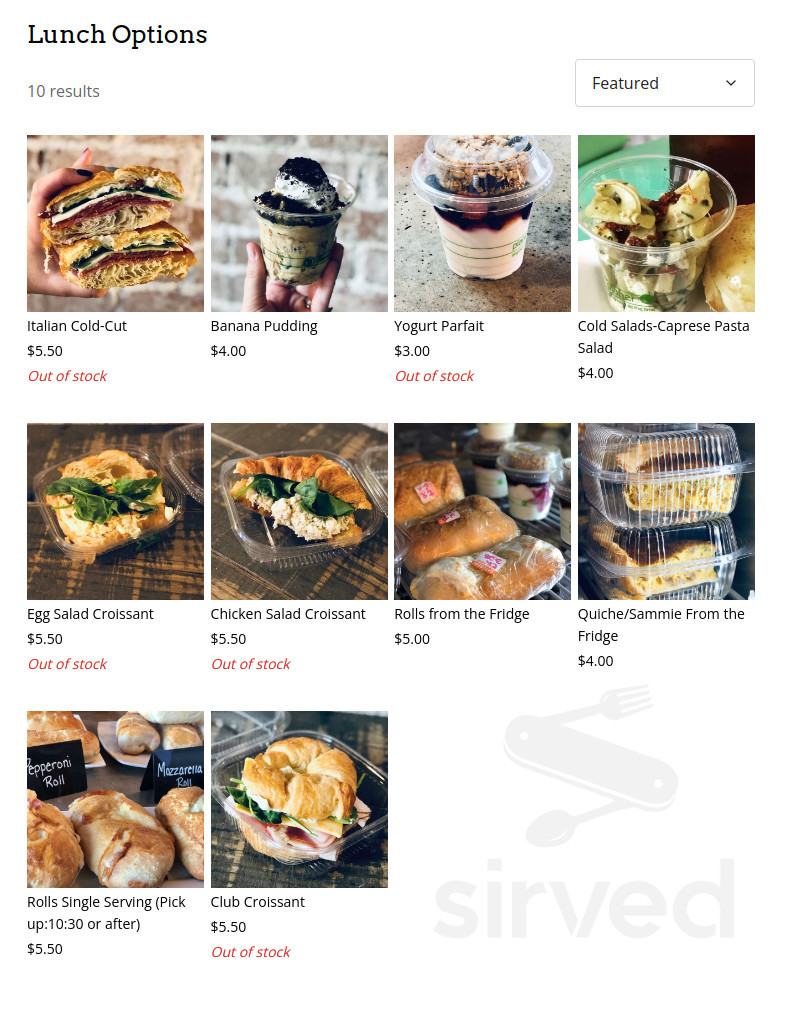Select the Cold Salads-Caprese Pasta Salad image
The height and width of the screenshot is (1017, 792).
(665, 223)
